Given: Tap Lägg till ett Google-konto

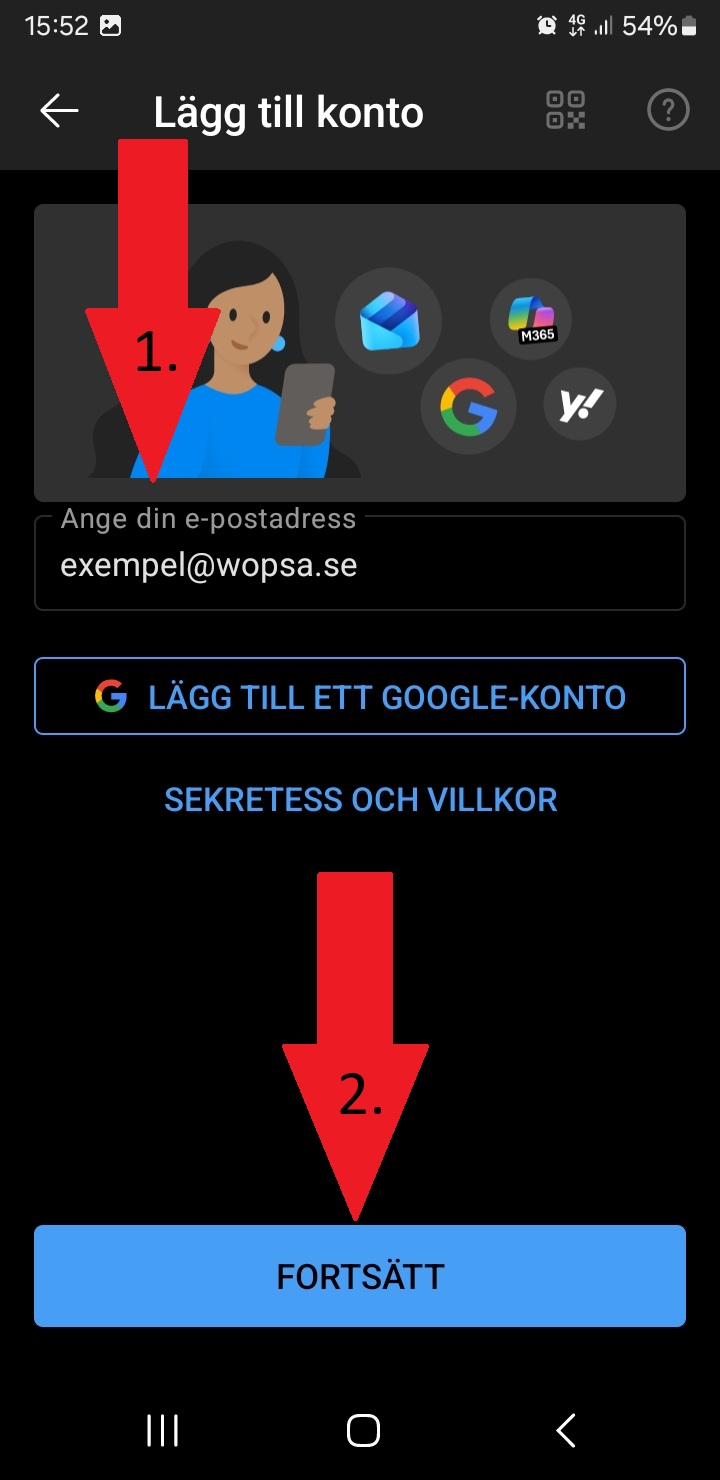Looking at the screenshot, I should (x=360, y=696).
